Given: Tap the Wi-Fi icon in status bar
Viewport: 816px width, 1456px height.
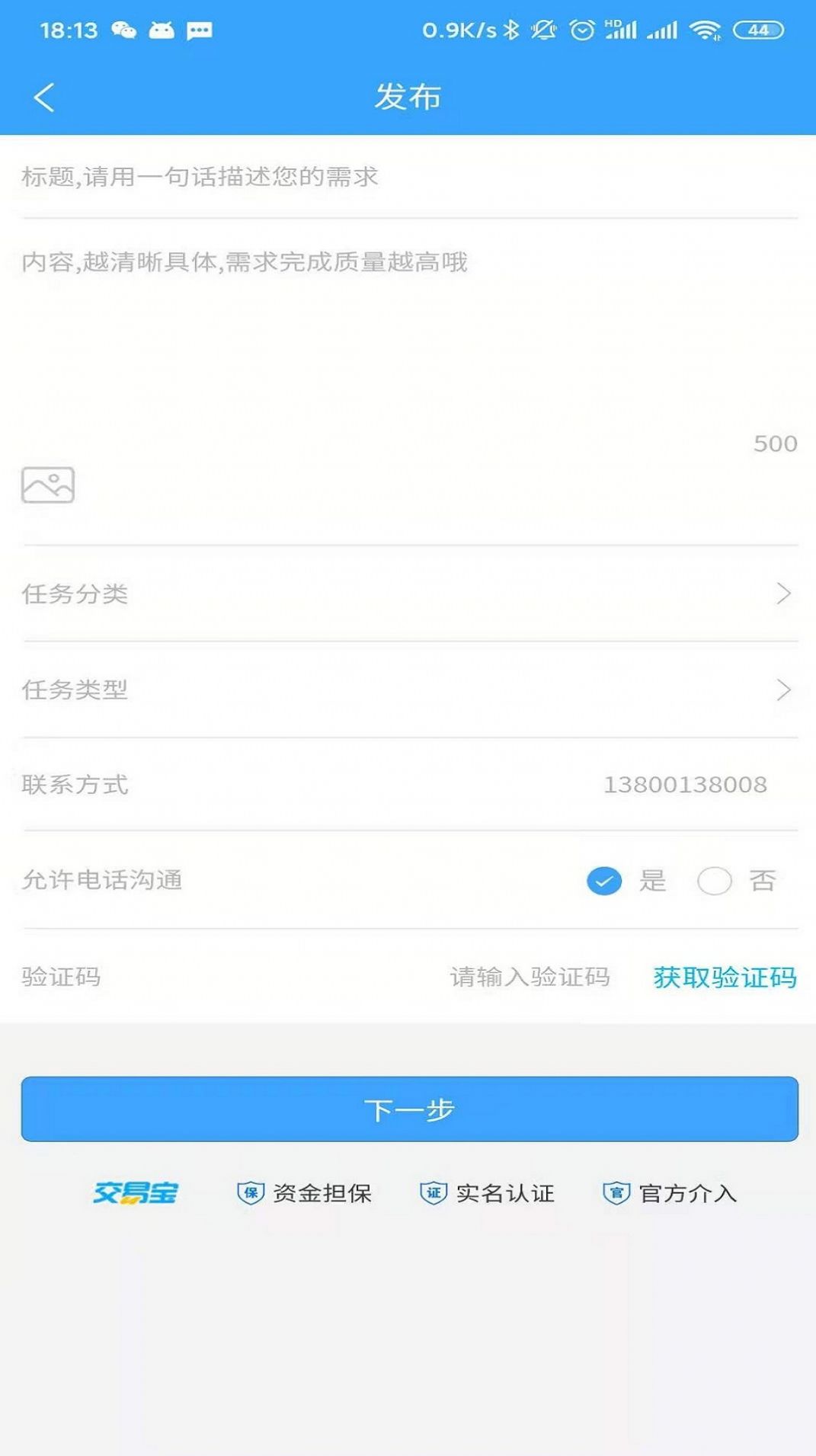Looking at the screenshot, I should (x=705, y=29).
